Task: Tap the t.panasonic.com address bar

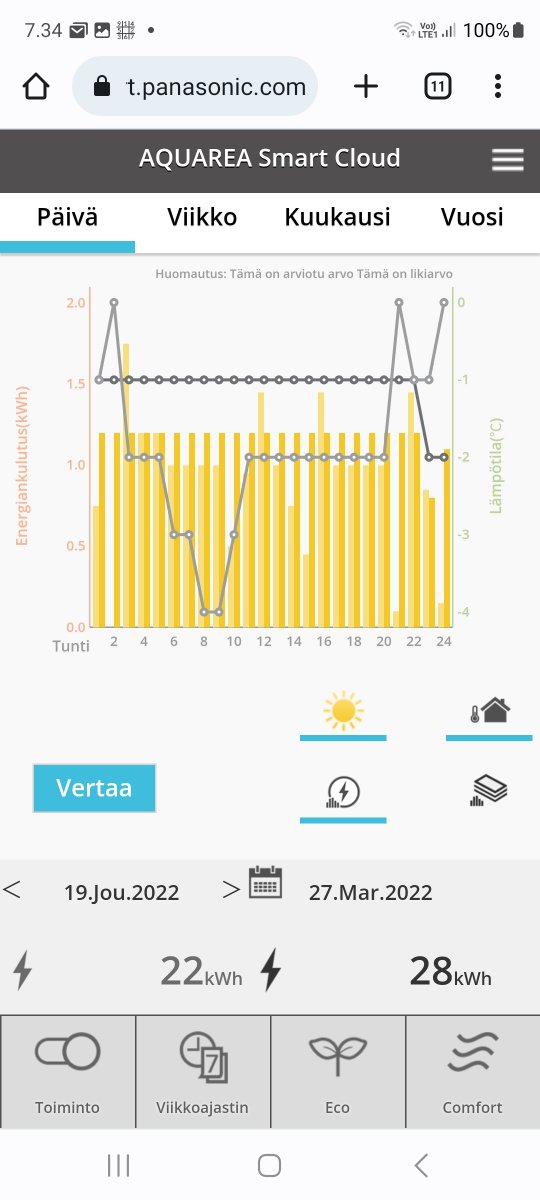Action: coord(195,87)
